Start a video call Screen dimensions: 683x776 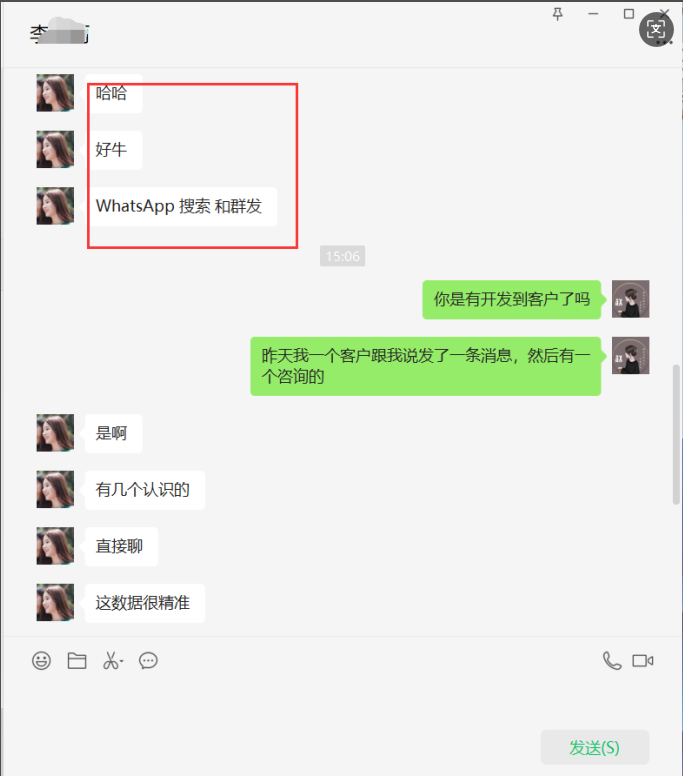[x=643, y=661]
